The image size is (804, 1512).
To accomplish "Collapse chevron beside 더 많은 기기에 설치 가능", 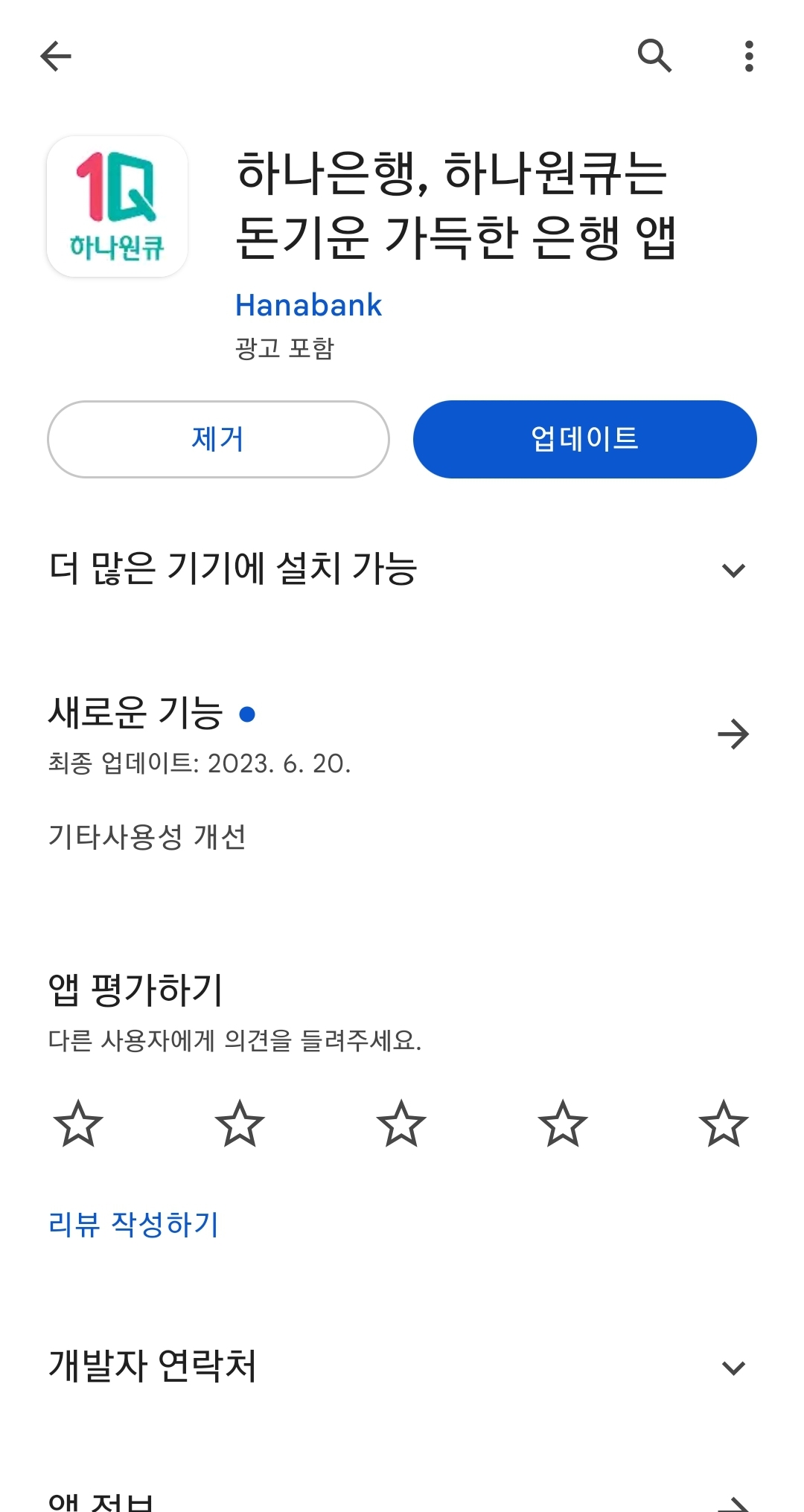I will tap(734, 569).
